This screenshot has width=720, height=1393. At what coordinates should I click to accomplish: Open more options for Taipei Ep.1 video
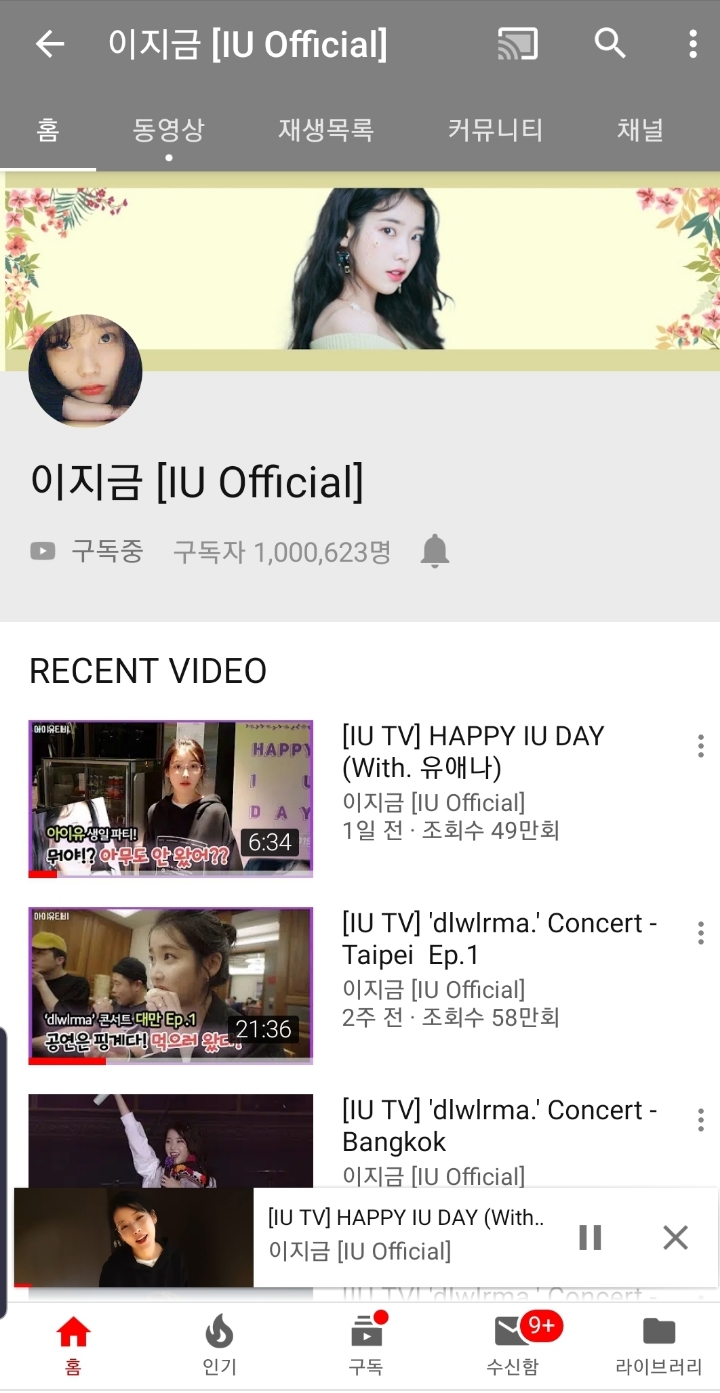click(700, 933)
